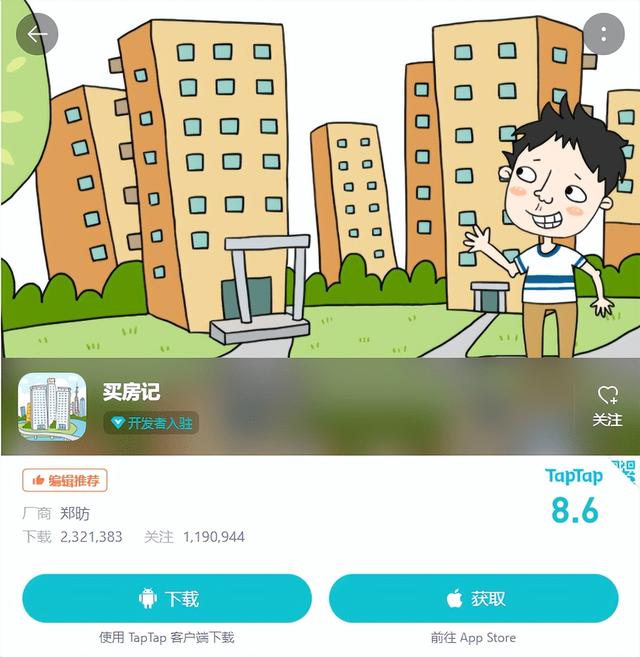Image resolution: width=640 pixels, height=657 pixels.
Task: Go back using the arrow icon
Action: tap(37, 35)
